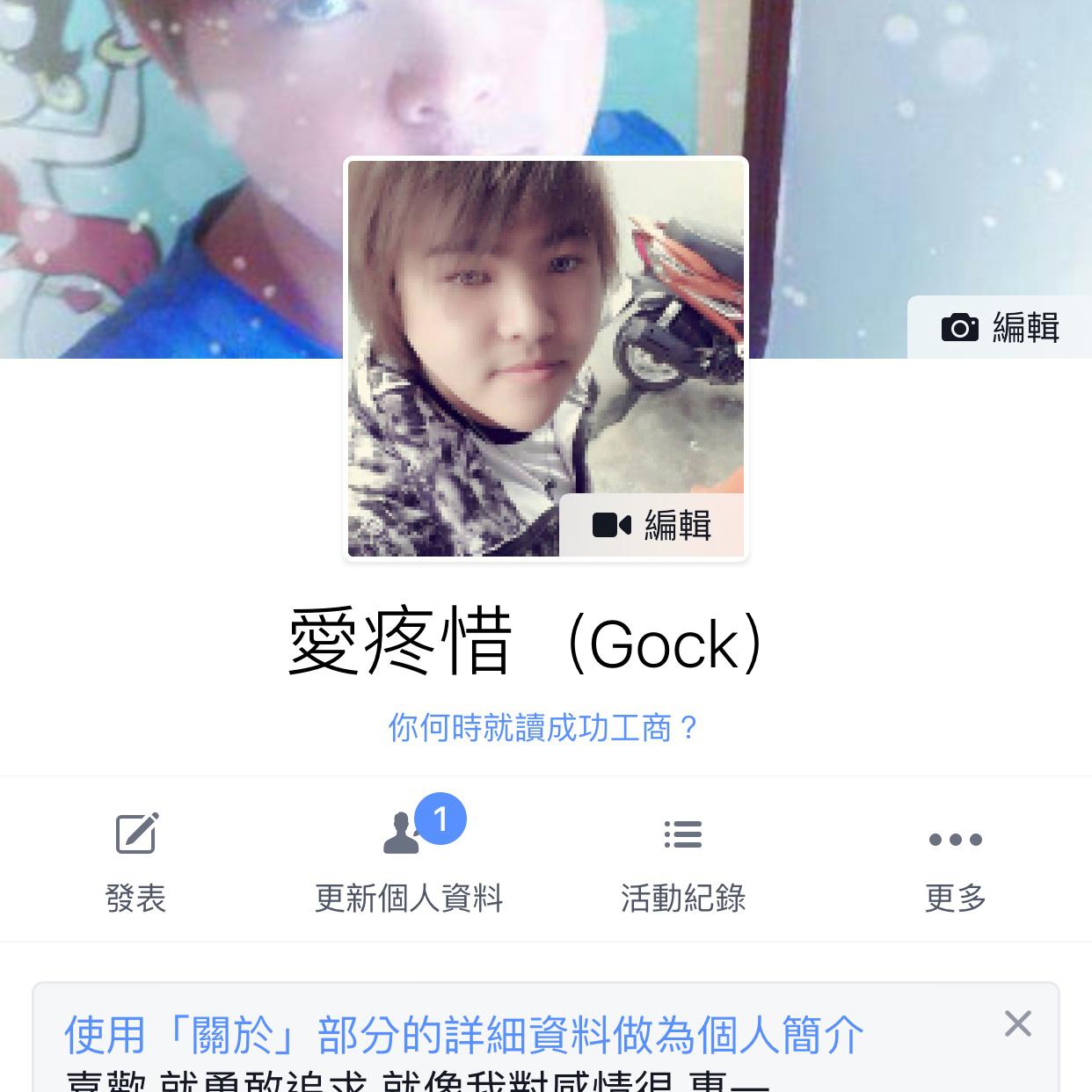The height and width of the screenshot is (1092, 1092).
Task: Tap the 你何時就讀成功工商？ link
Action: click(x=544, y=728)
